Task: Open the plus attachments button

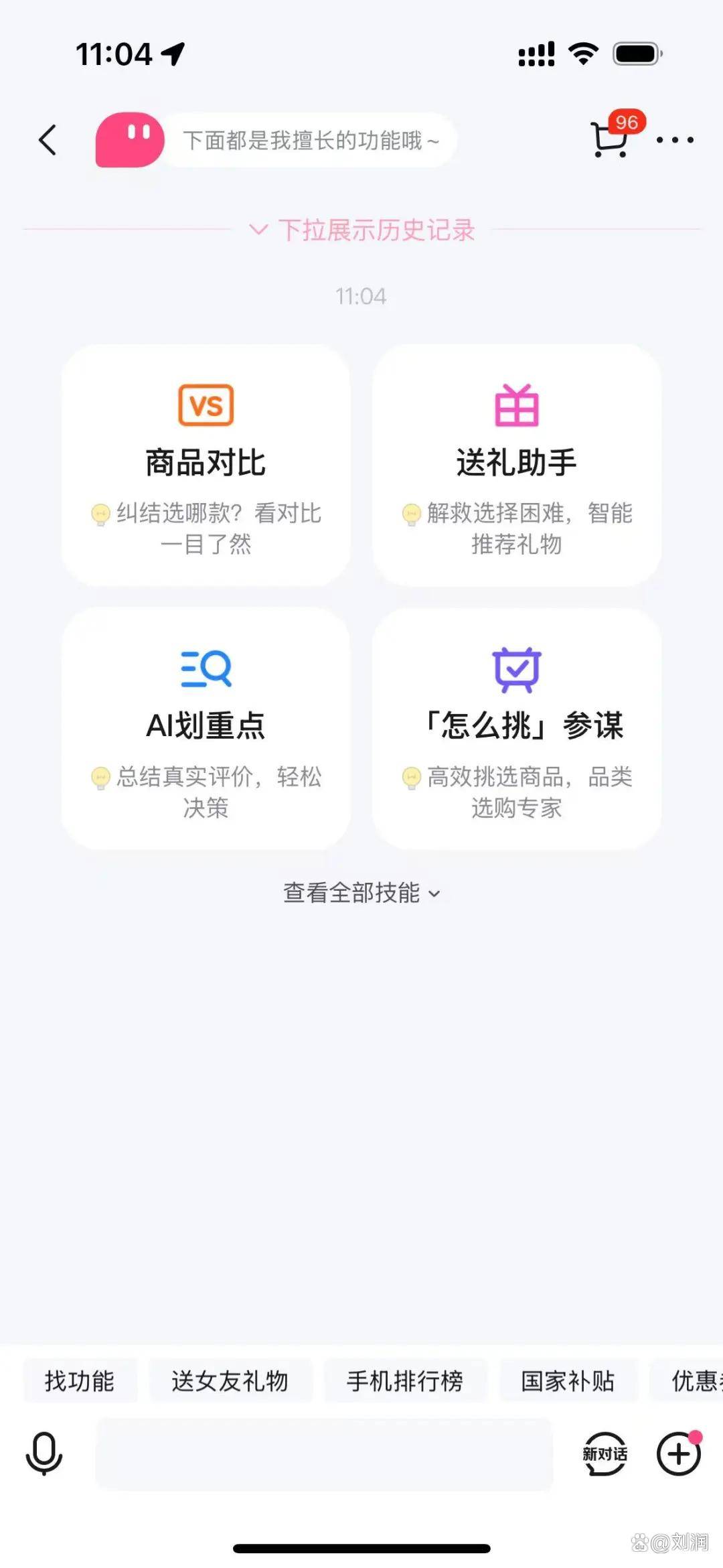Action: point(678,1454)
